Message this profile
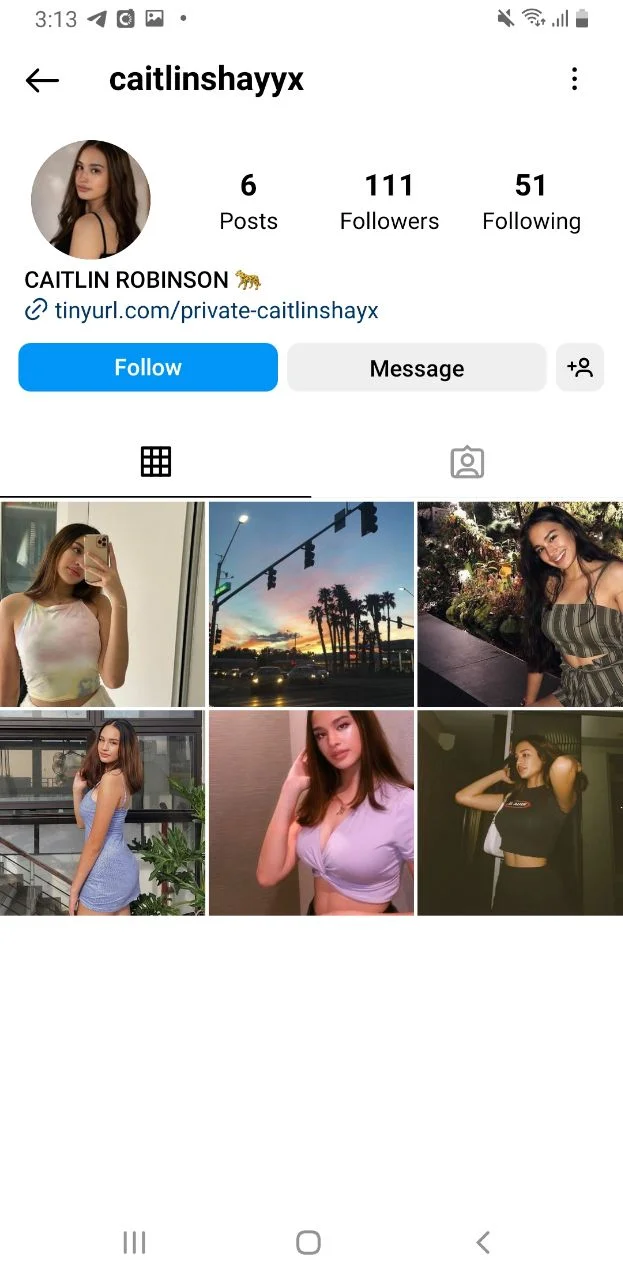The image size is (623, 1280). [417, 368]
